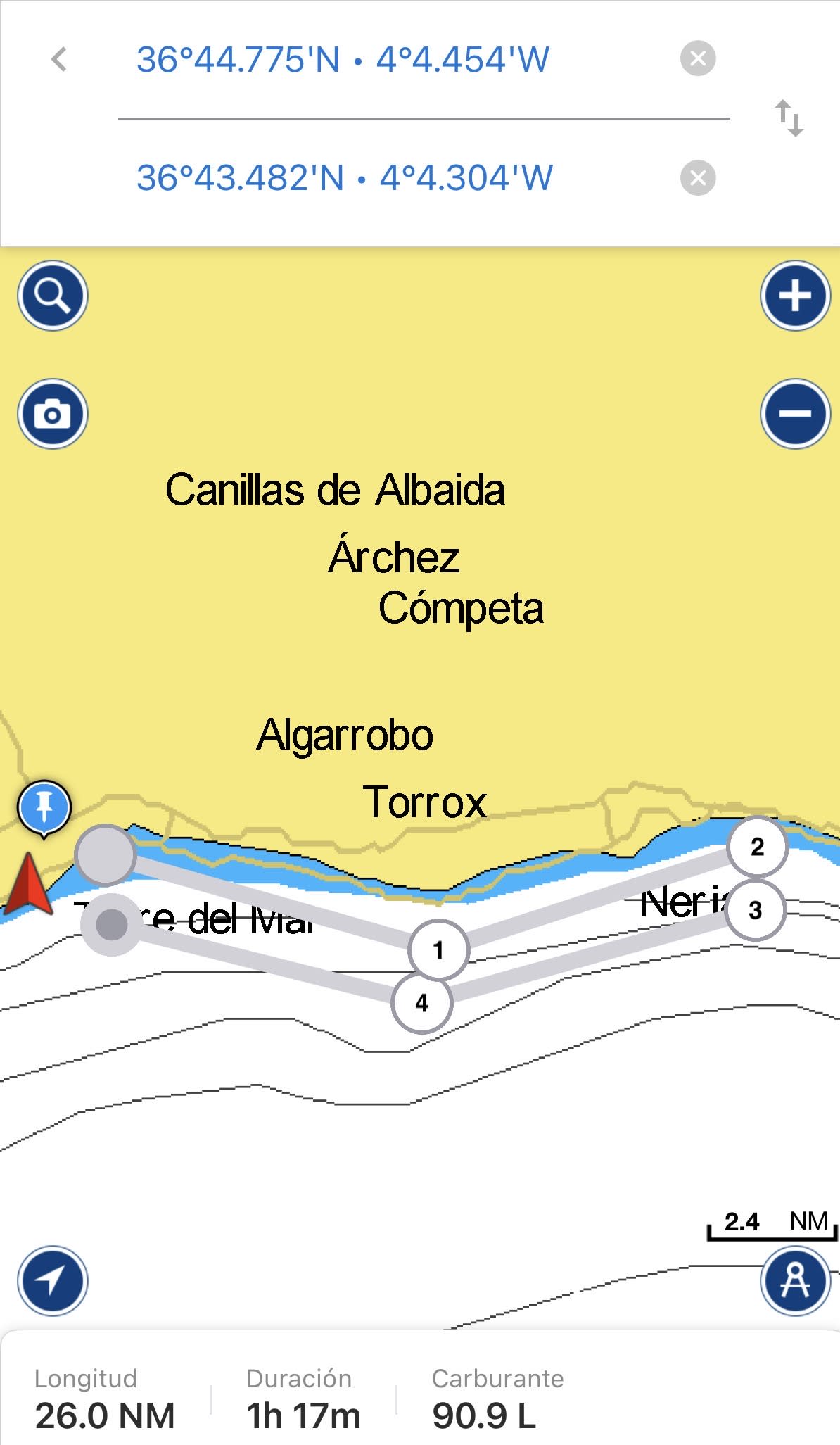The width and height of the screenshot is (840, 1445).
Task: Zoom in with the plus button
Action: pyautogui.click(x=796, y=296)
